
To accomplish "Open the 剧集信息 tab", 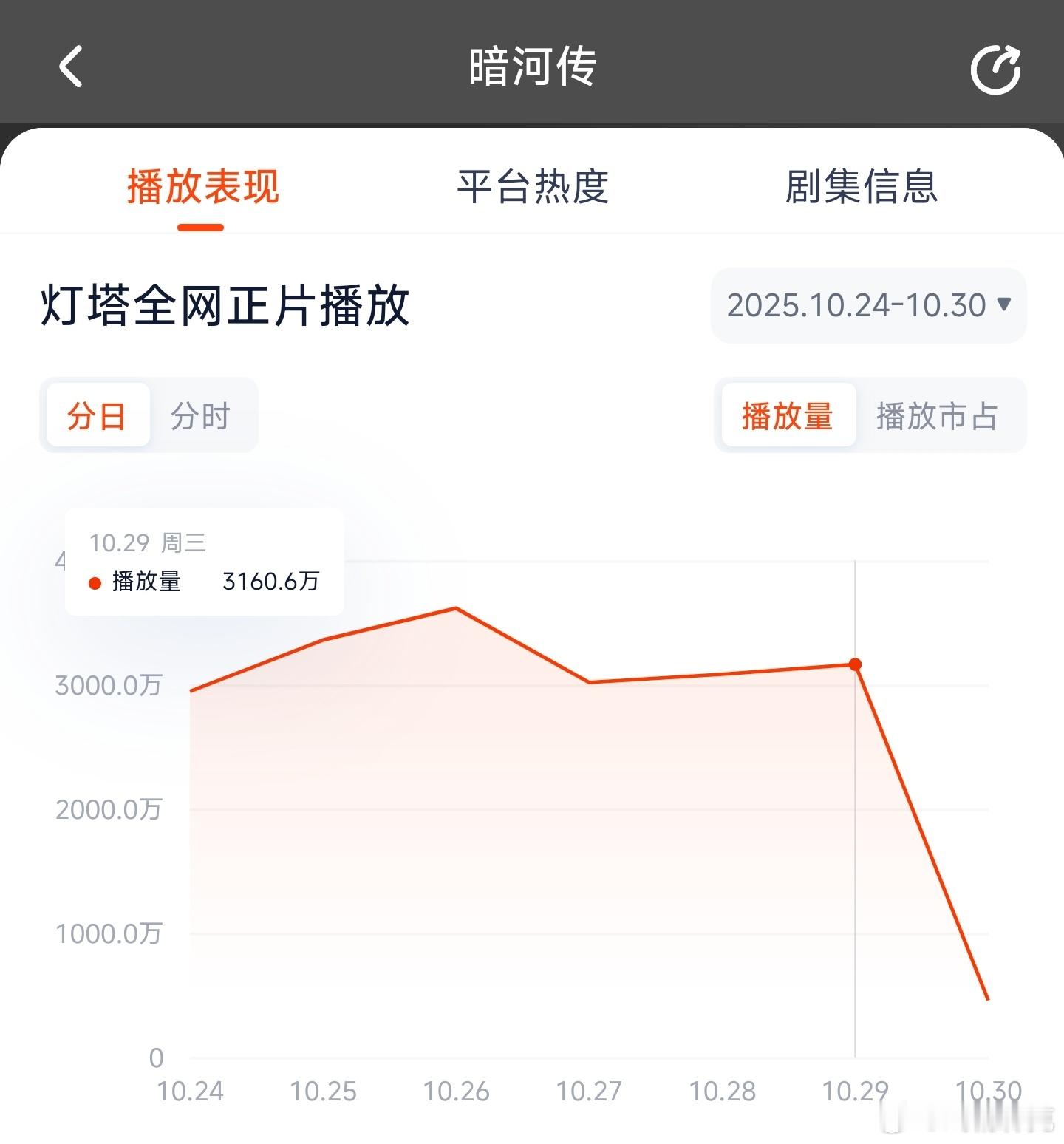I will pyautogui.click(x=862, y=189).
